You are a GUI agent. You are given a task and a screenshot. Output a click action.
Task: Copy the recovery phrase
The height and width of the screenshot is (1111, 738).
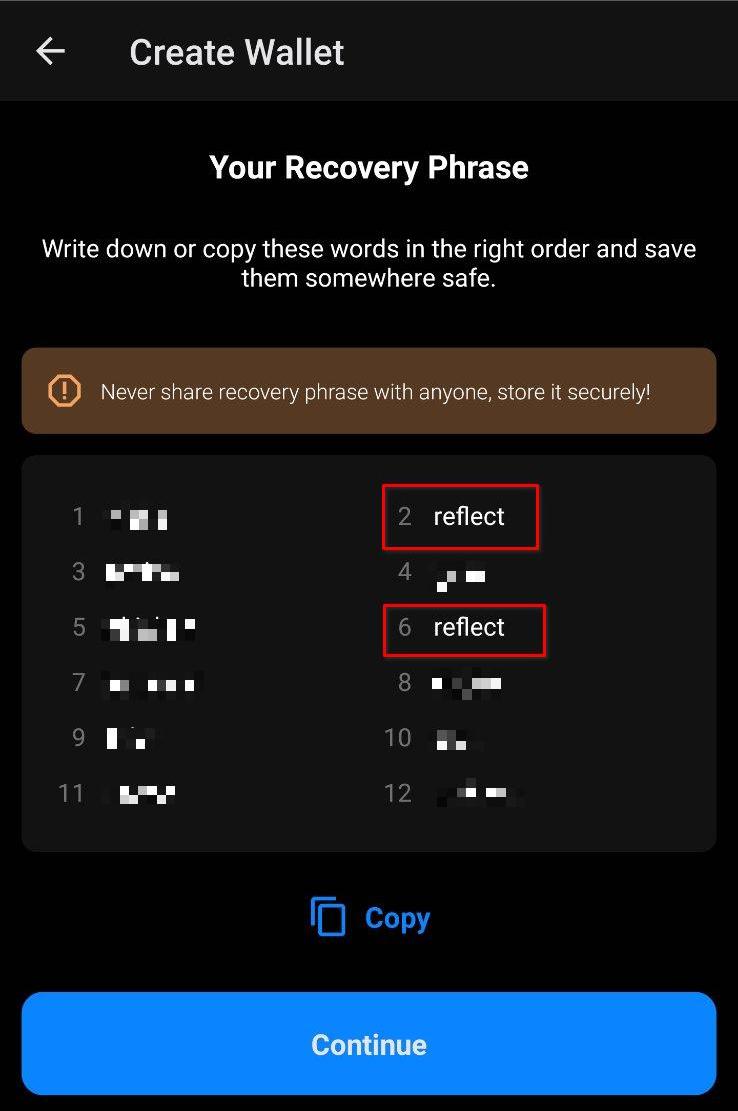coord(370,917)
